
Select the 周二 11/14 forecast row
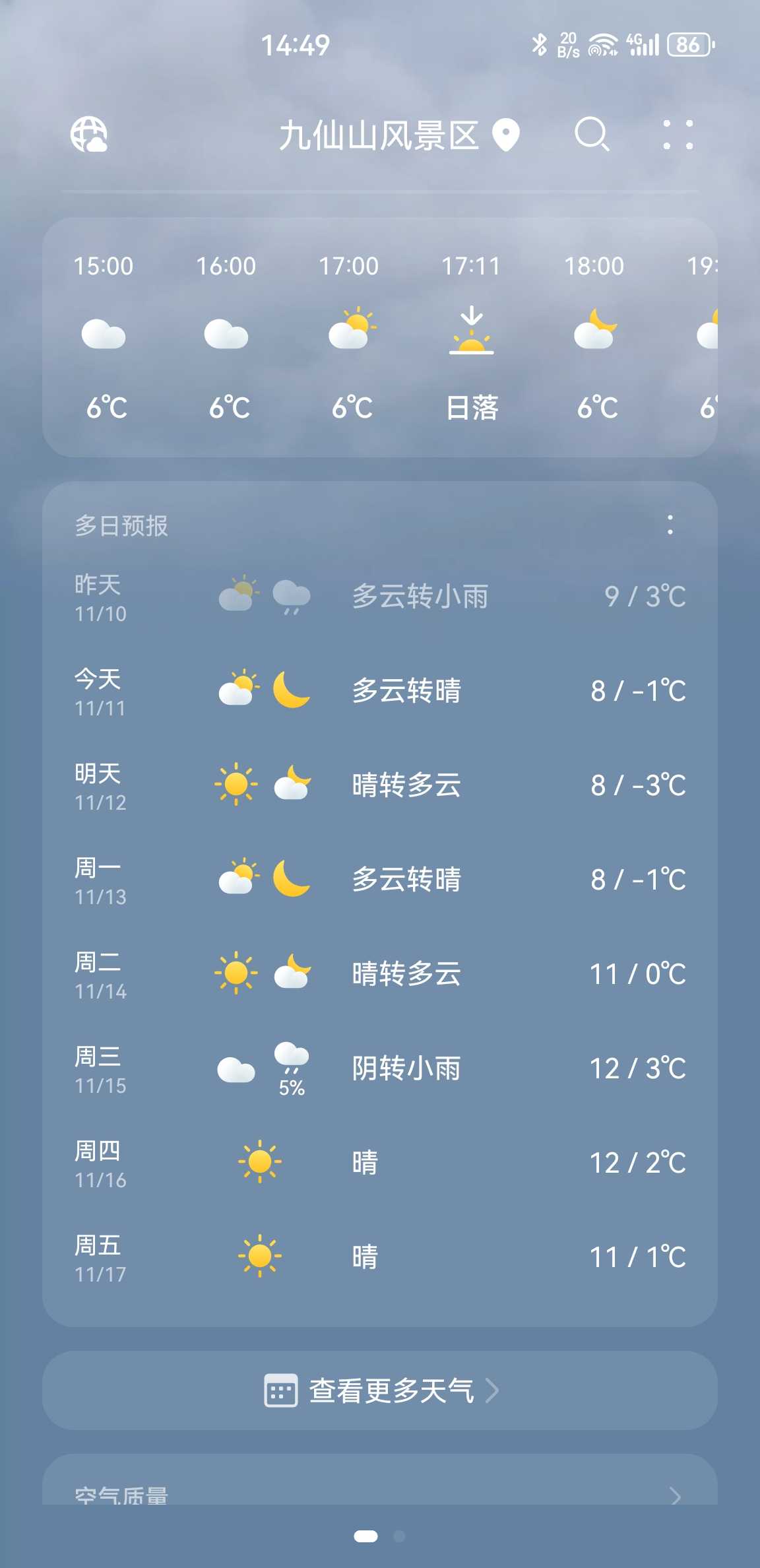pos(380,975)
